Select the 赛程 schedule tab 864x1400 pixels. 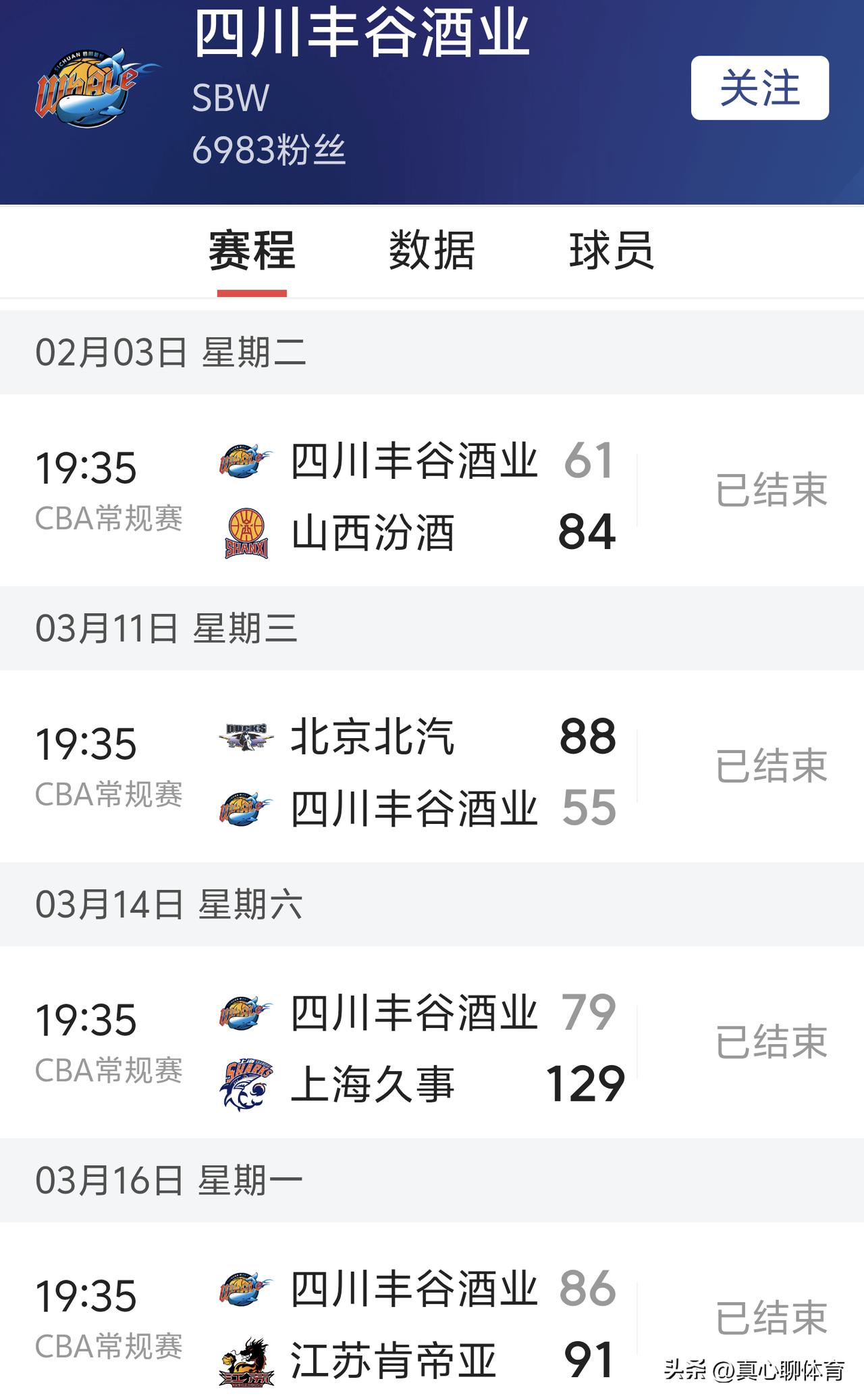[x=252, y=250]
